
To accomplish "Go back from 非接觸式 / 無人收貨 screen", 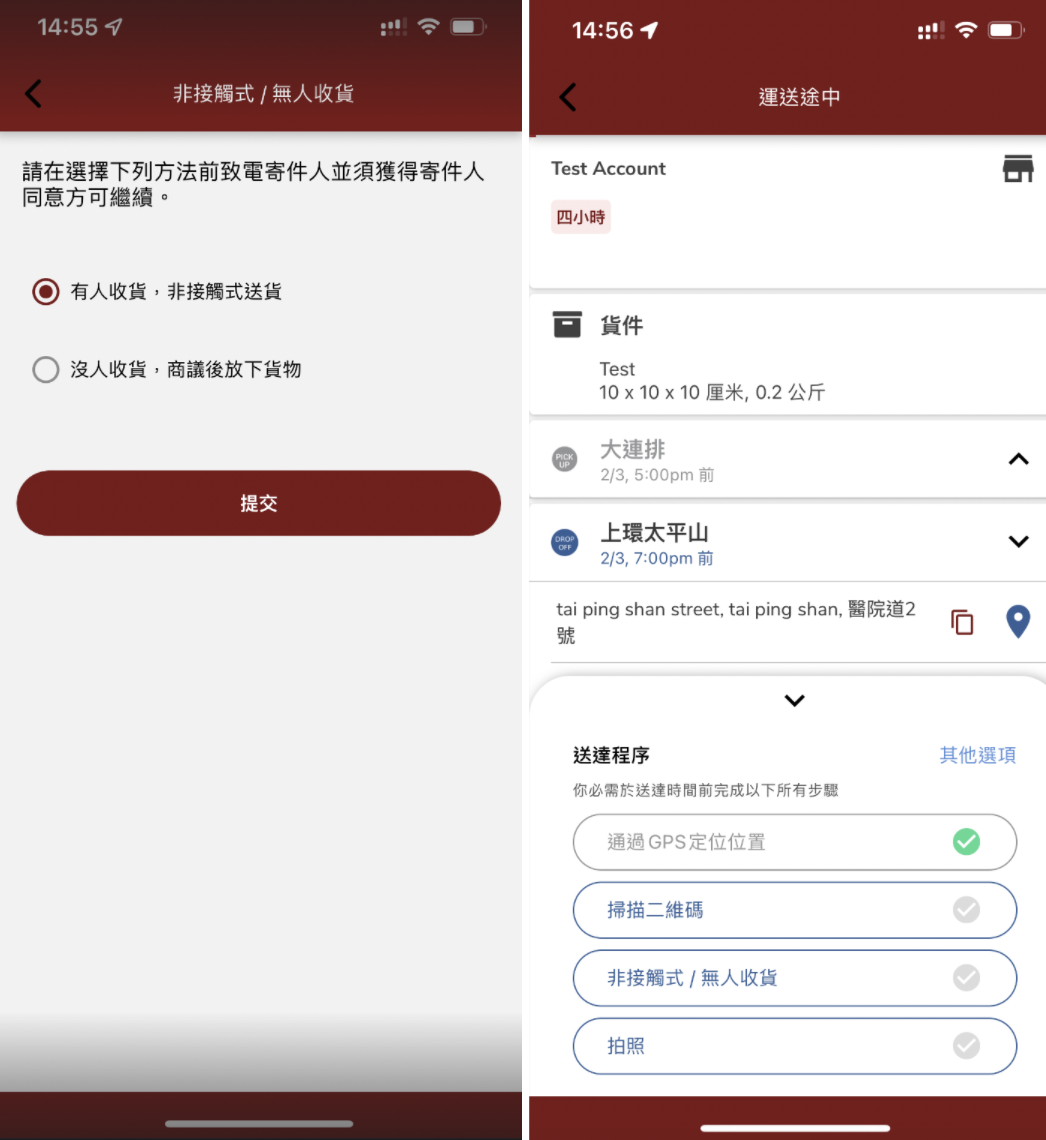I will click(34, 94).
